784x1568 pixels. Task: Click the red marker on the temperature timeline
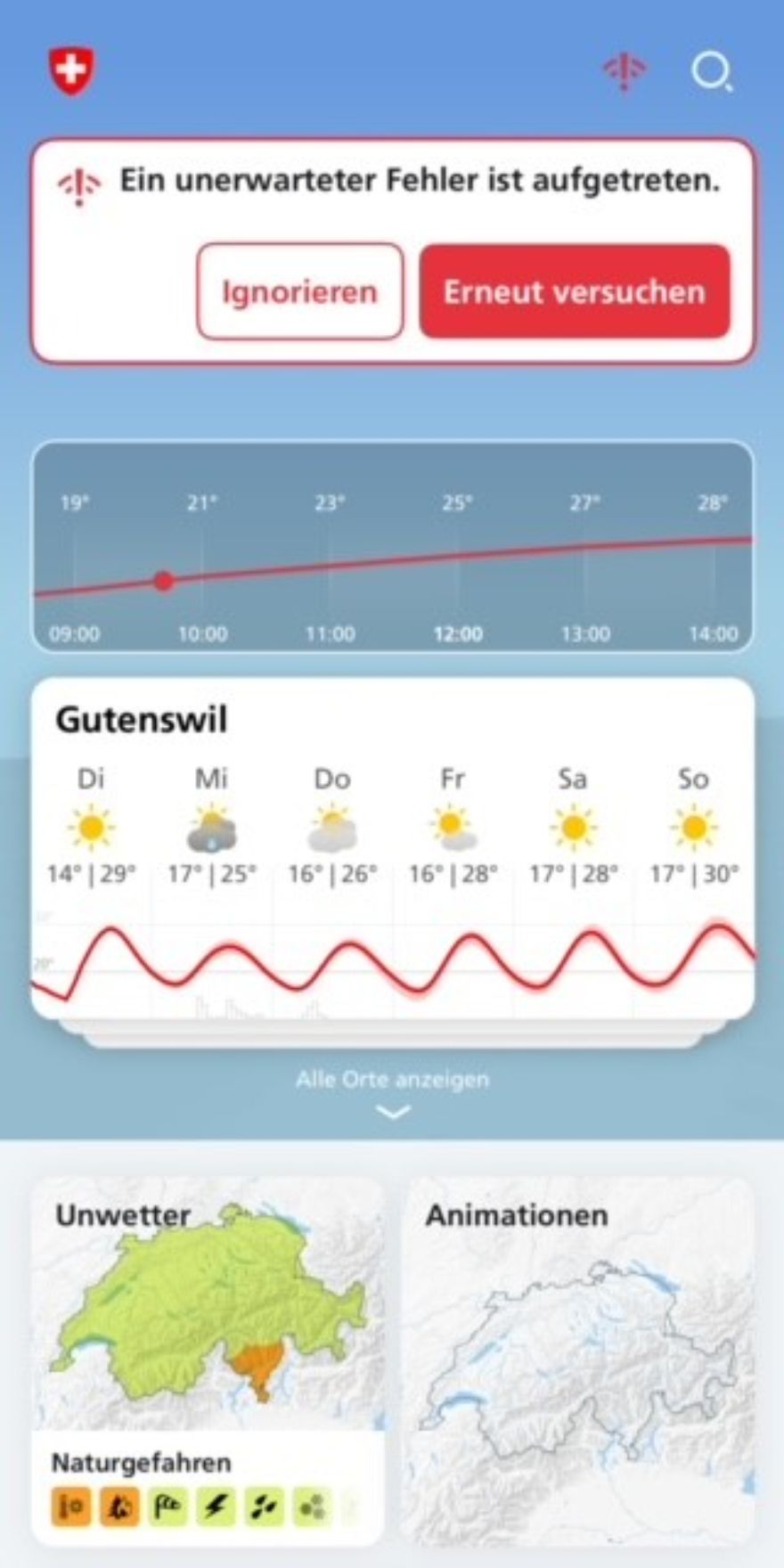[x=164, y=580]
